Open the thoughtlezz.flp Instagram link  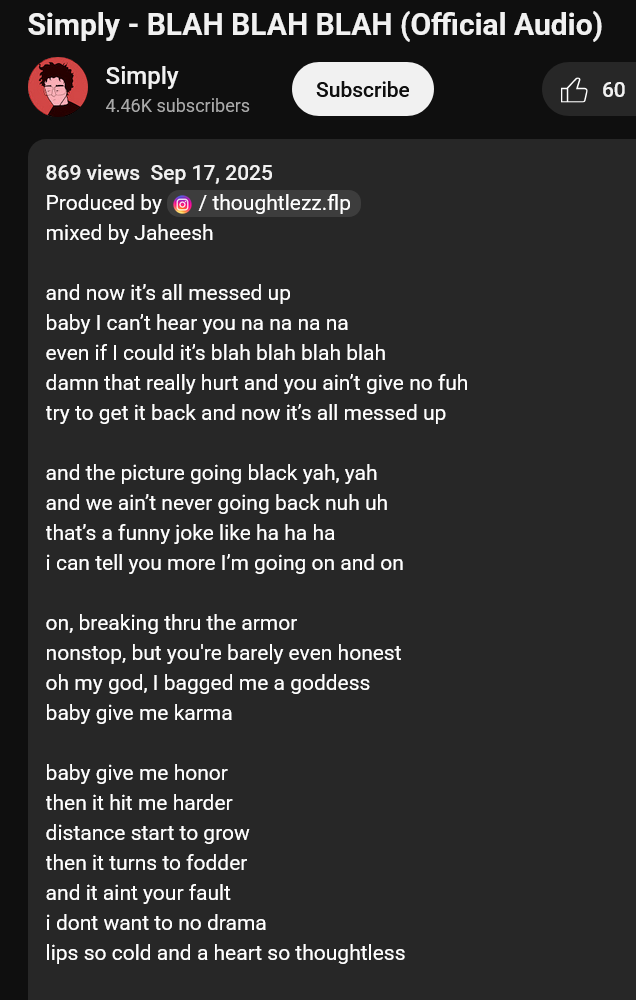pyautogui.click(x=264, y=203)
